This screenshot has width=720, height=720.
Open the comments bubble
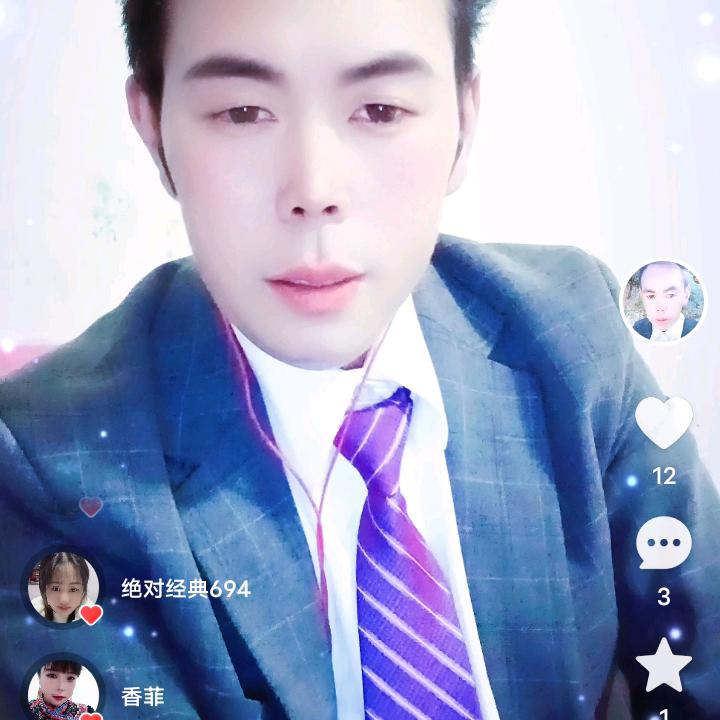point(664,544)
